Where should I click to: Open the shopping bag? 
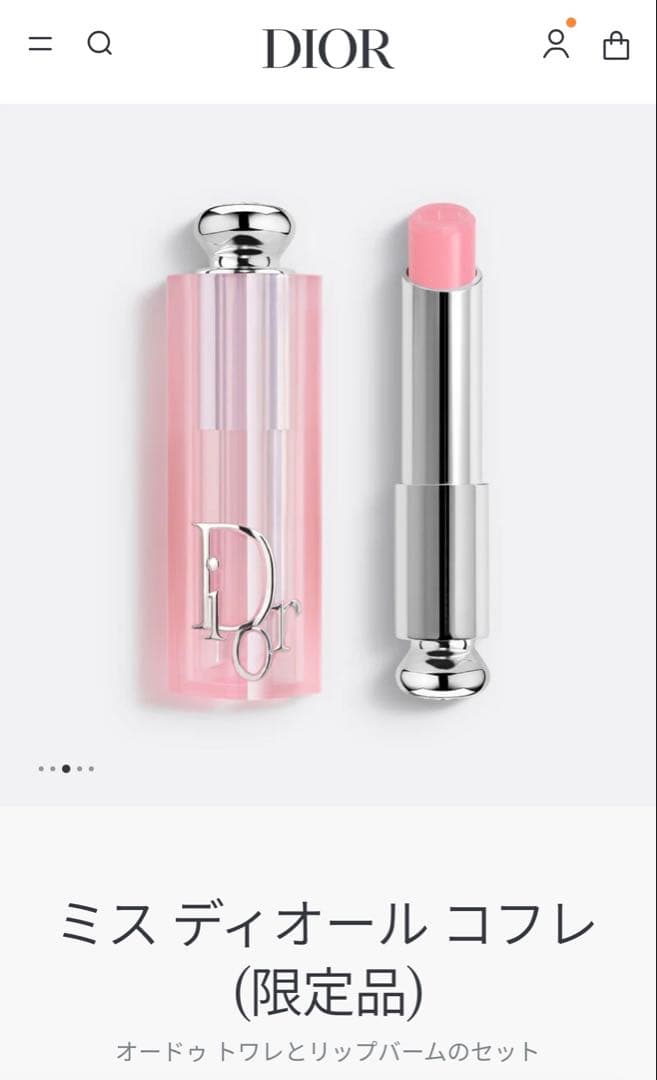[616, 46]
